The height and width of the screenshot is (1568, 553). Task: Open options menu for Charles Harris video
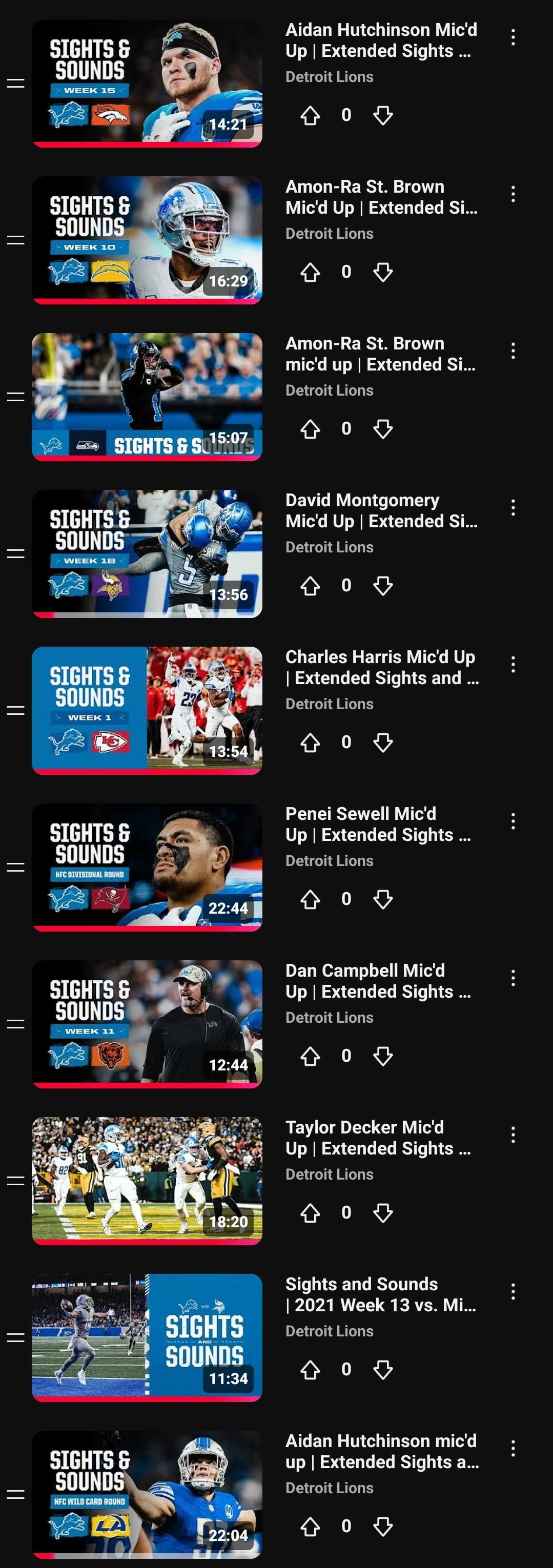point(514,665)
